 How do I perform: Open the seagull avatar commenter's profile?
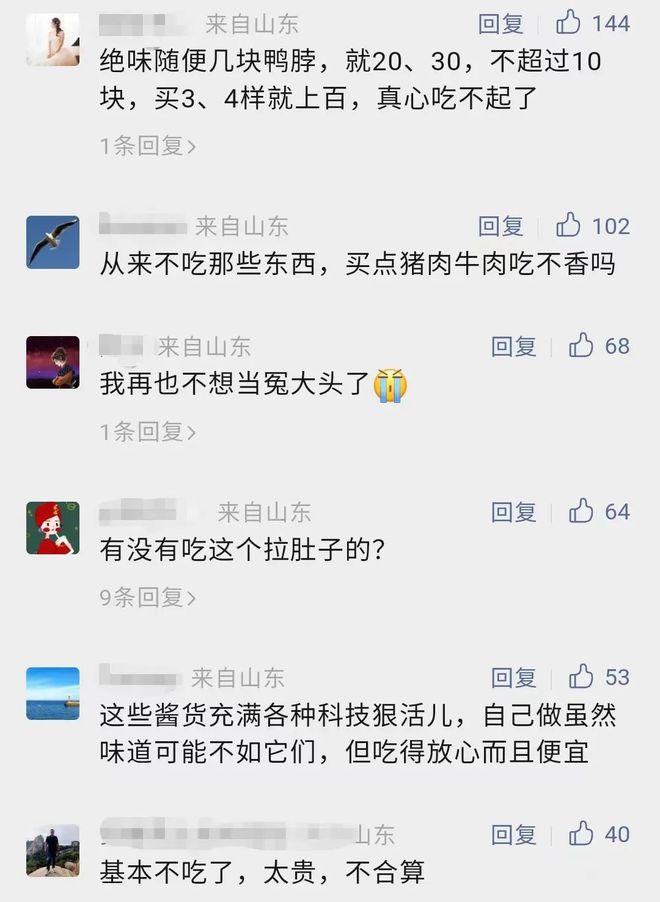52,242
